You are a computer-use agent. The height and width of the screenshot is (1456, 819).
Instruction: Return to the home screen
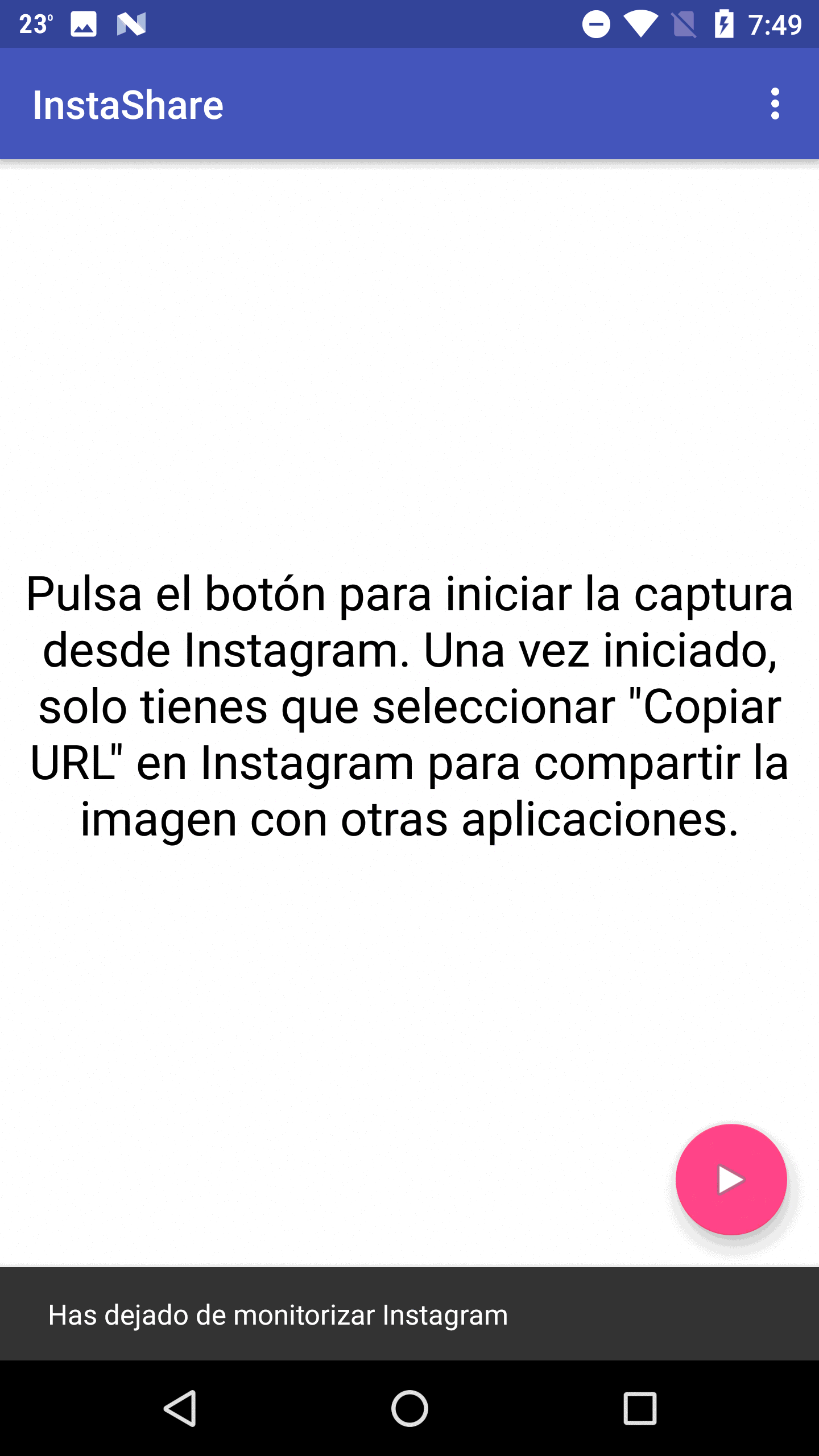(x=409, y=1408)
